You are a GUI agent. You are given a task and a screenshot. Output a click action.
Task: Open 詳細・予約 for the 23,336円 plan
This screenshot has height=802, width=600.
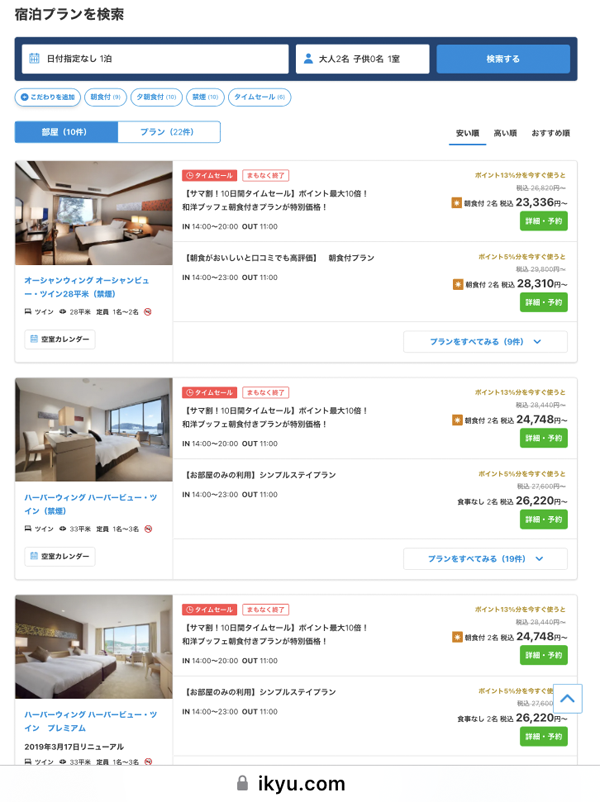543,221
